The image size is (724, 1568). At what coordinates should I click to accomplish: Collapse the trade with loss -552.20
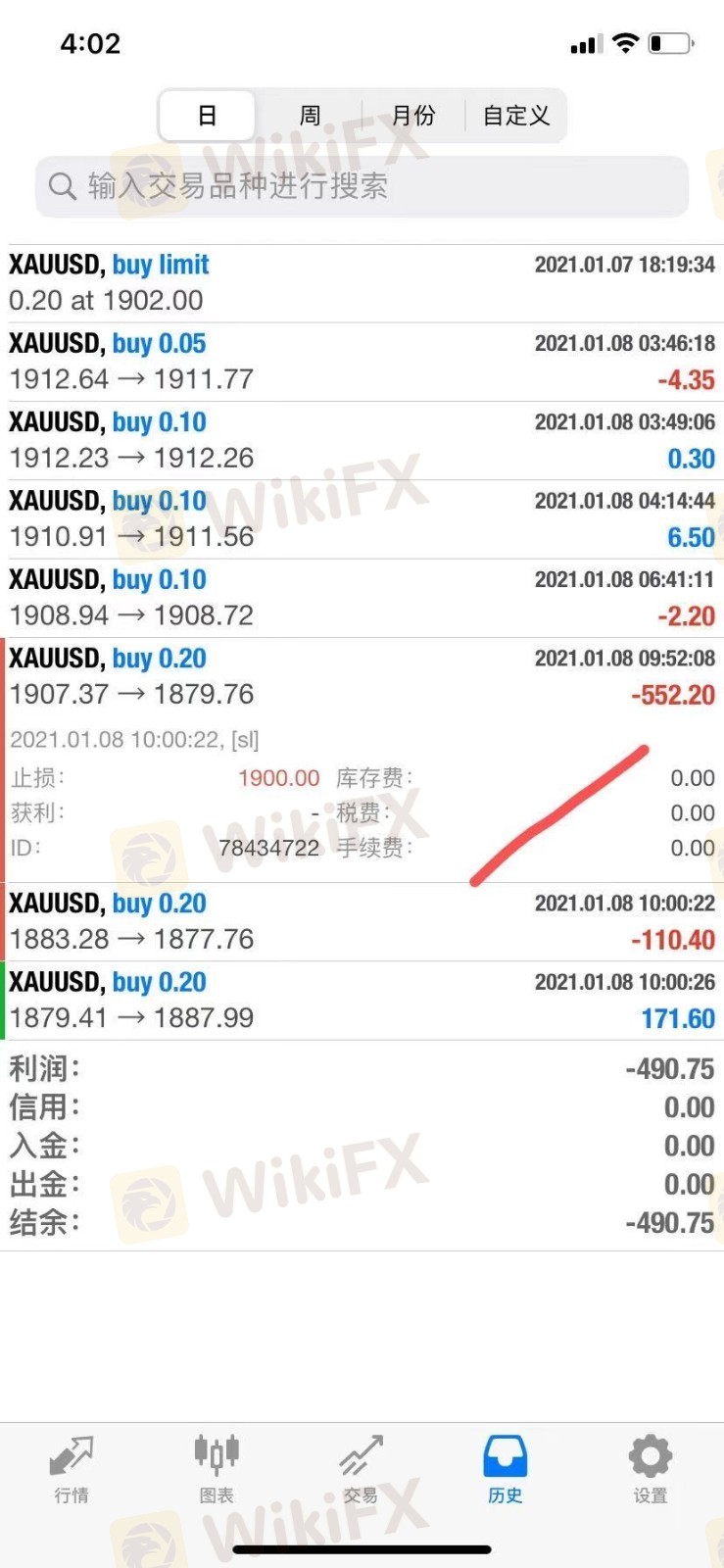pos(362,676)
